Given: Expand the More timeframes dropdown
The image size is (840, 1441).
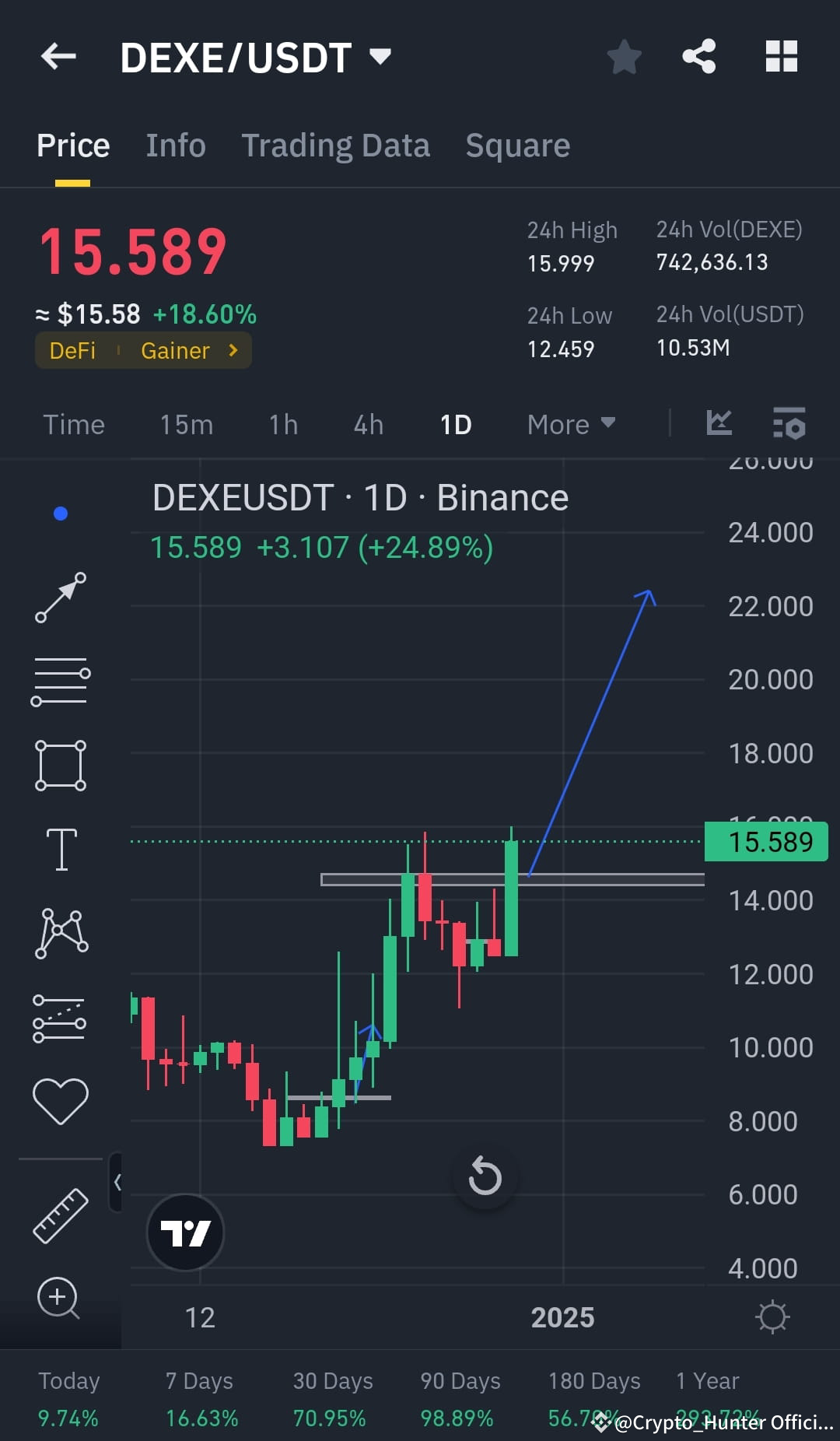Looking at the screenshot, I should (570, 424).
